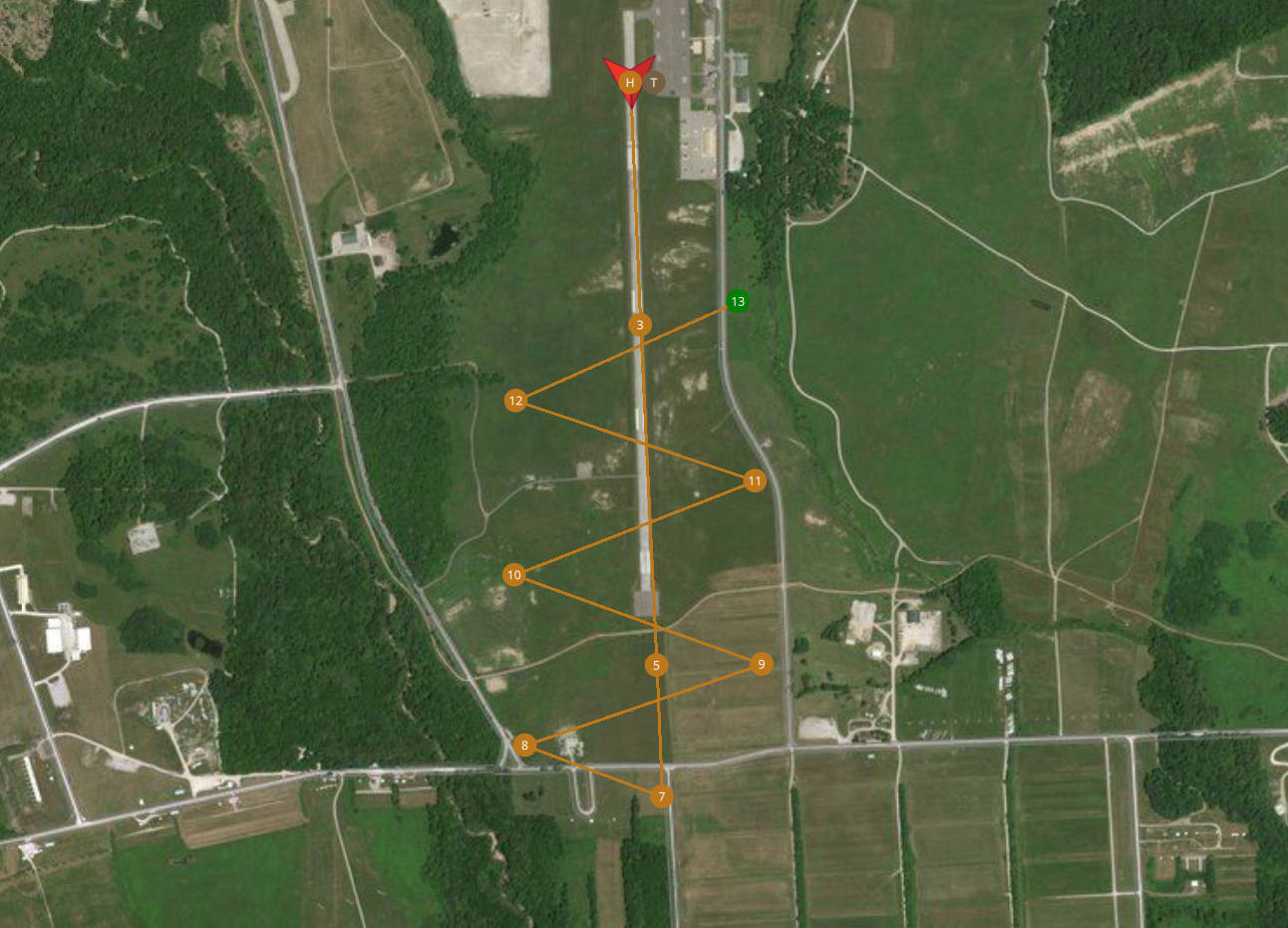
Task: Select the home marker H
Action: pyautogui.click(x=630, y=83)
